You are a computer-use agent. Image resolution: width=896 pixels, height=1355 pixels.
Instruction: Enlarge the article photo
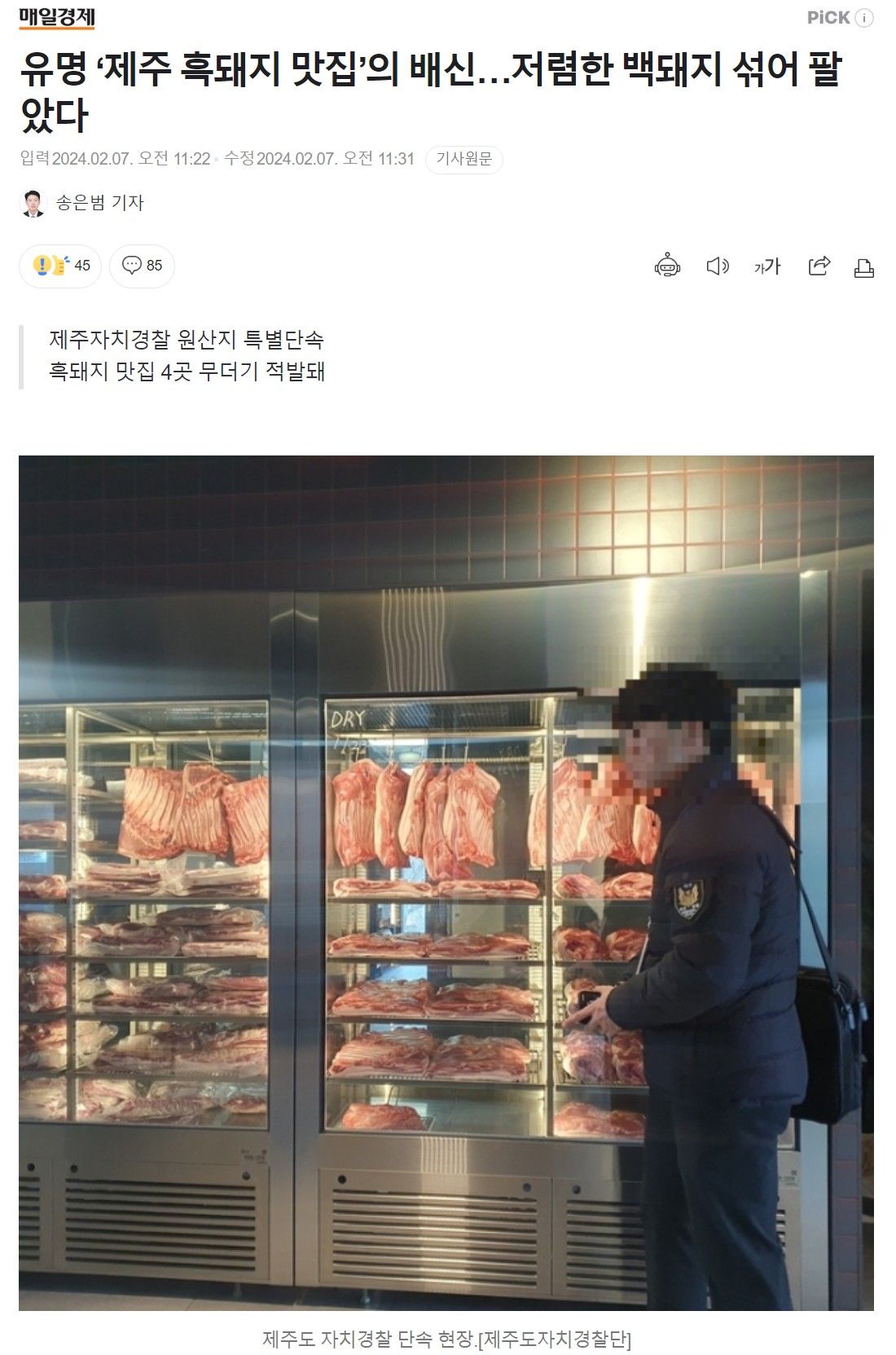446,882
